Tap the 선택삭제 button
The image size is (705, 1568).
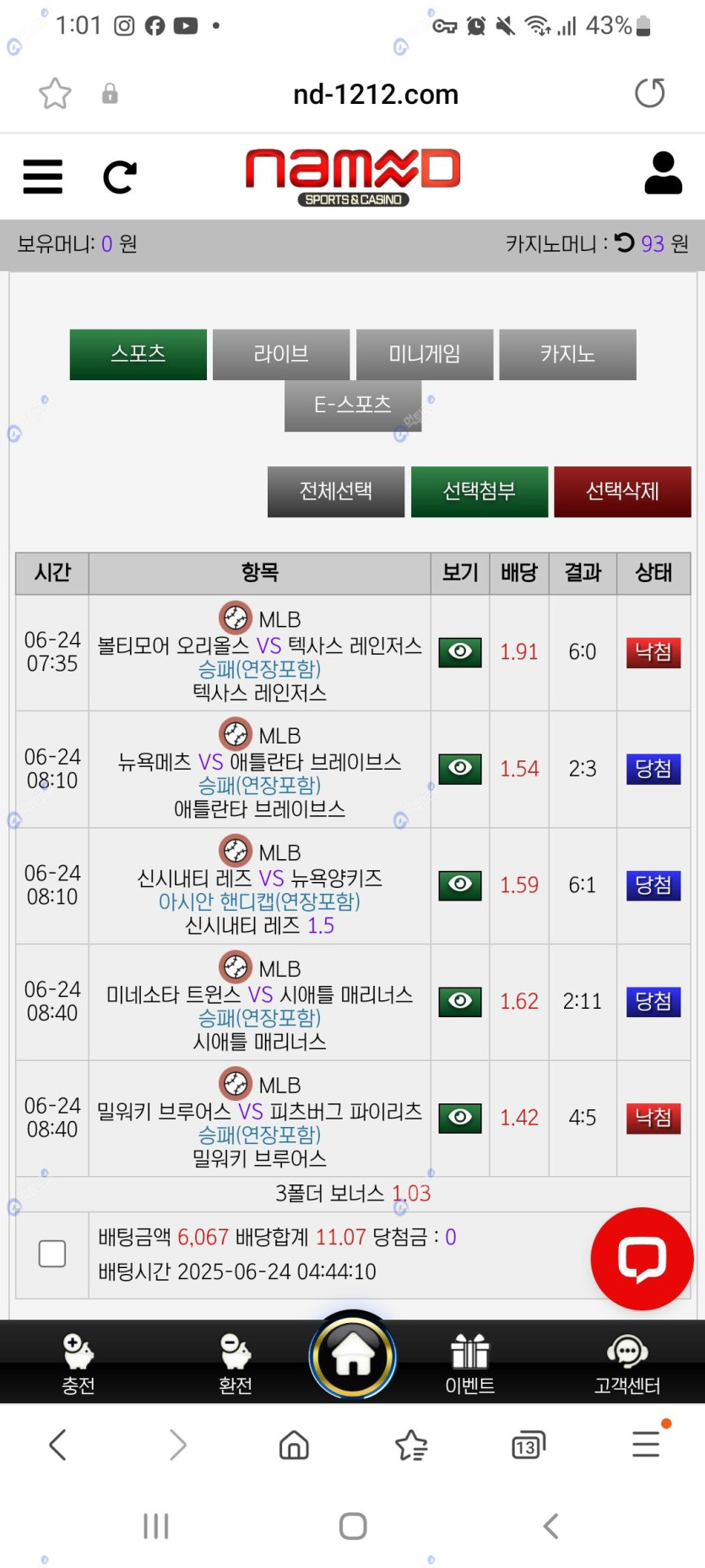click(x=622, y=491)
